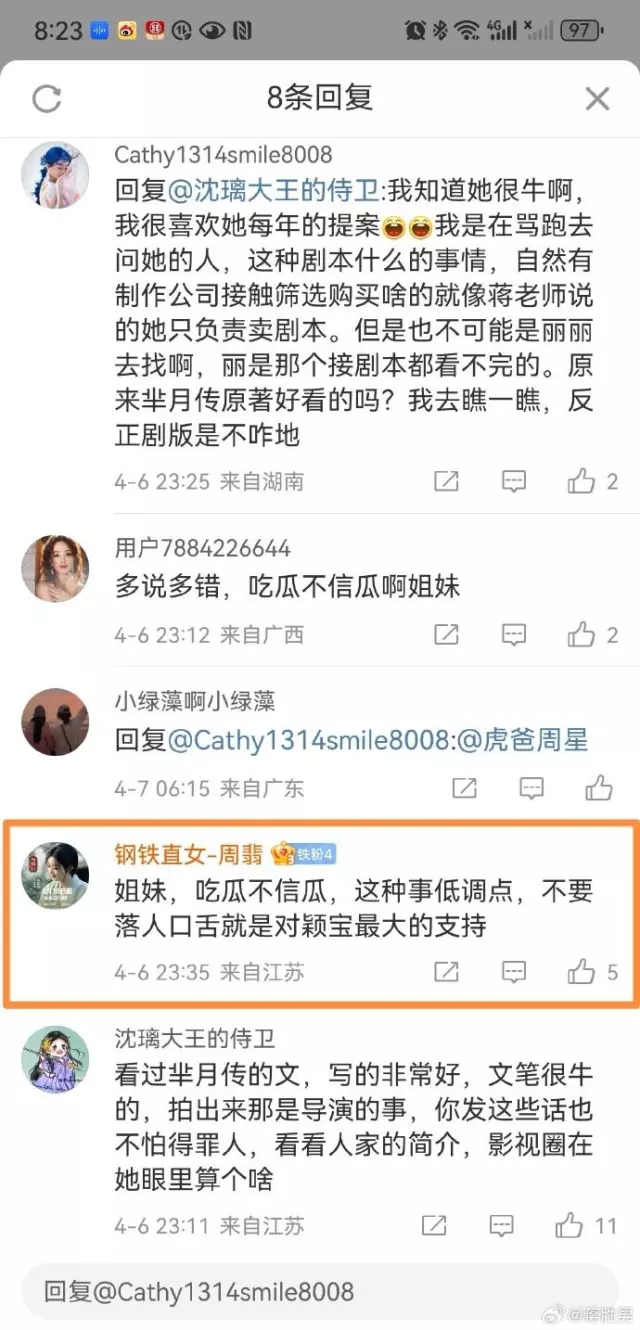640x1330 pixels.
Task: Share Cathy1314smile8008's reply
Action: click(446, 481)
